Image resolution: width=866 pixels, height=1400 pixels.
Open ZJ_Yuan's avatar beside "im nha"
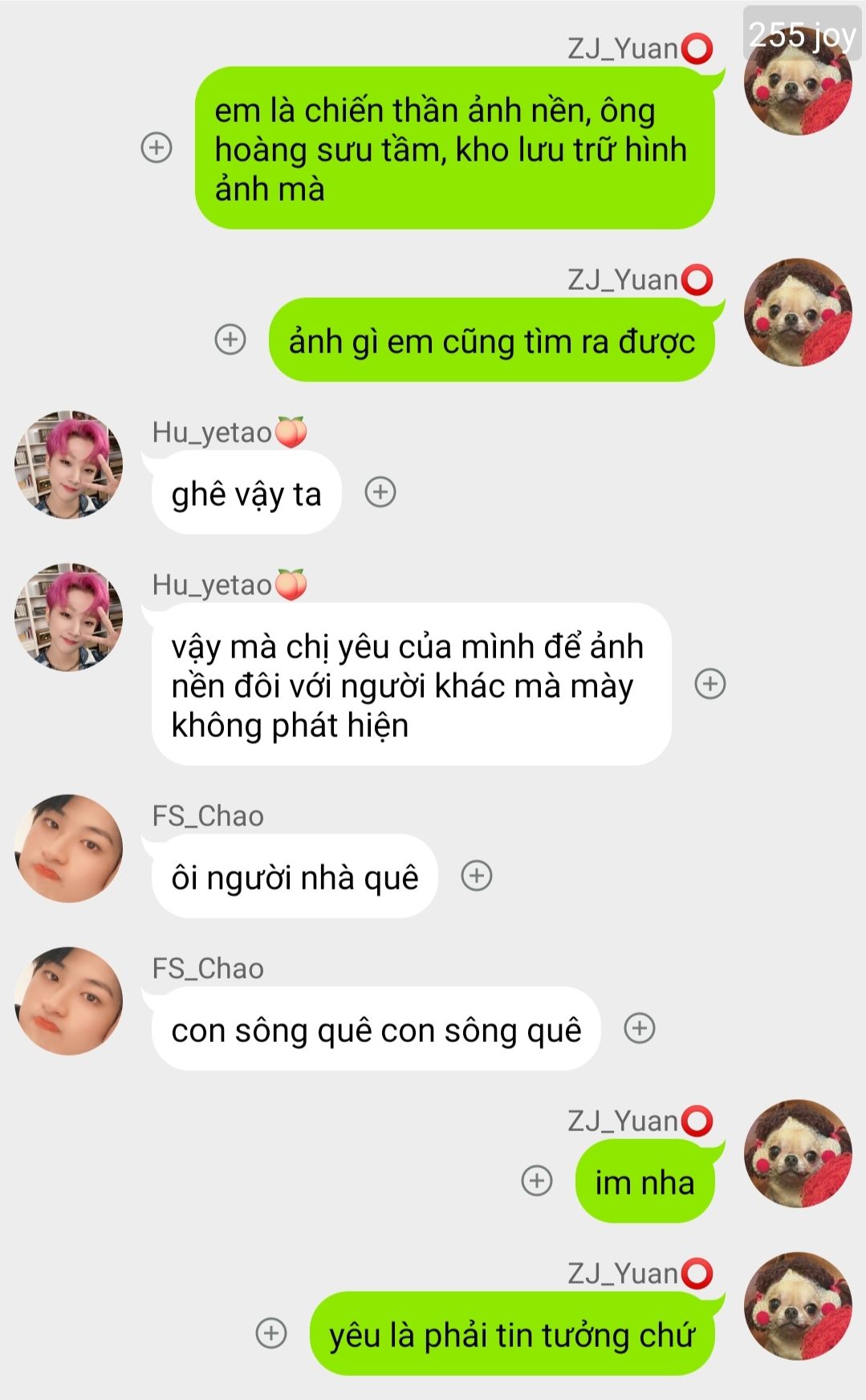(798, 1154)
